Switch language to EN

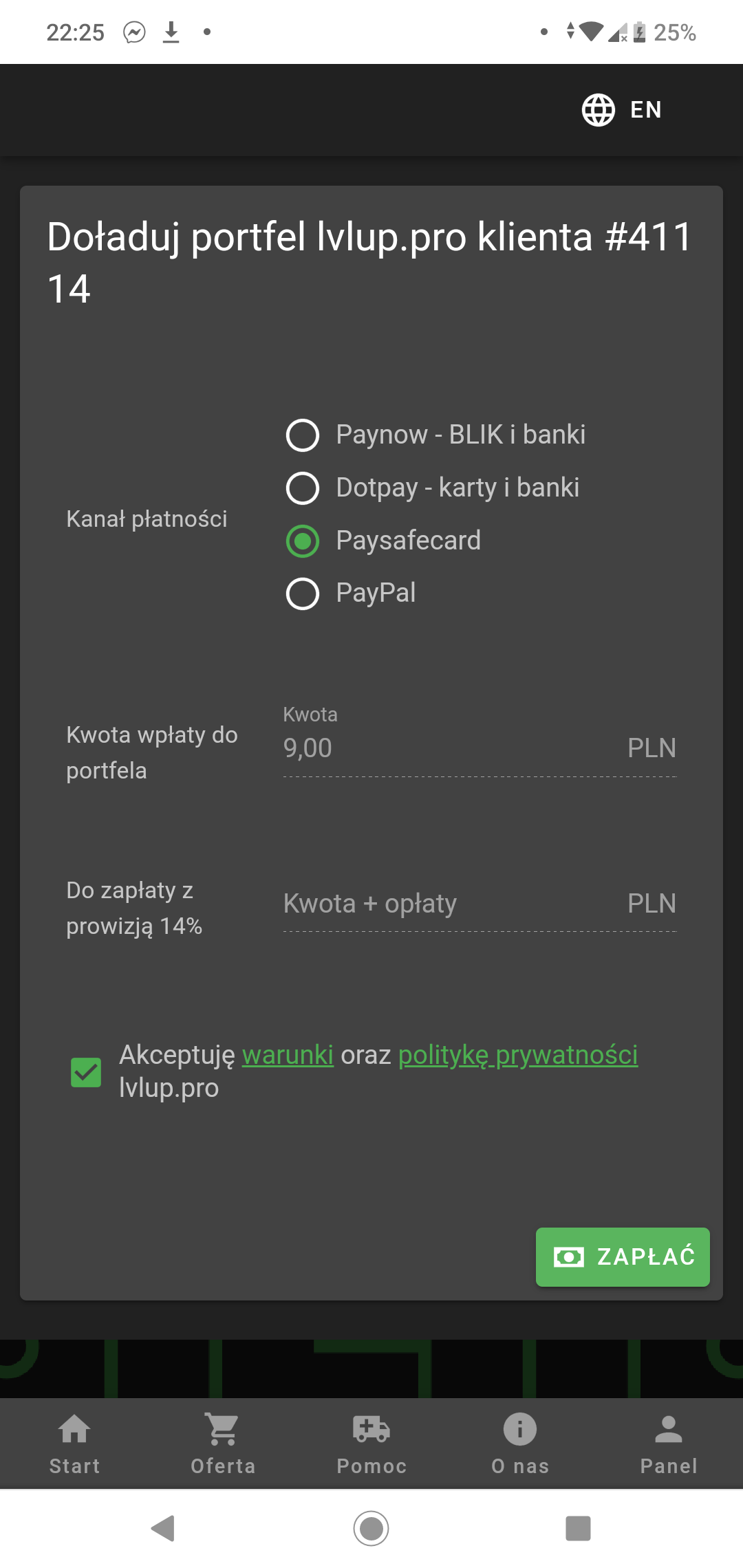click(622, 110)
